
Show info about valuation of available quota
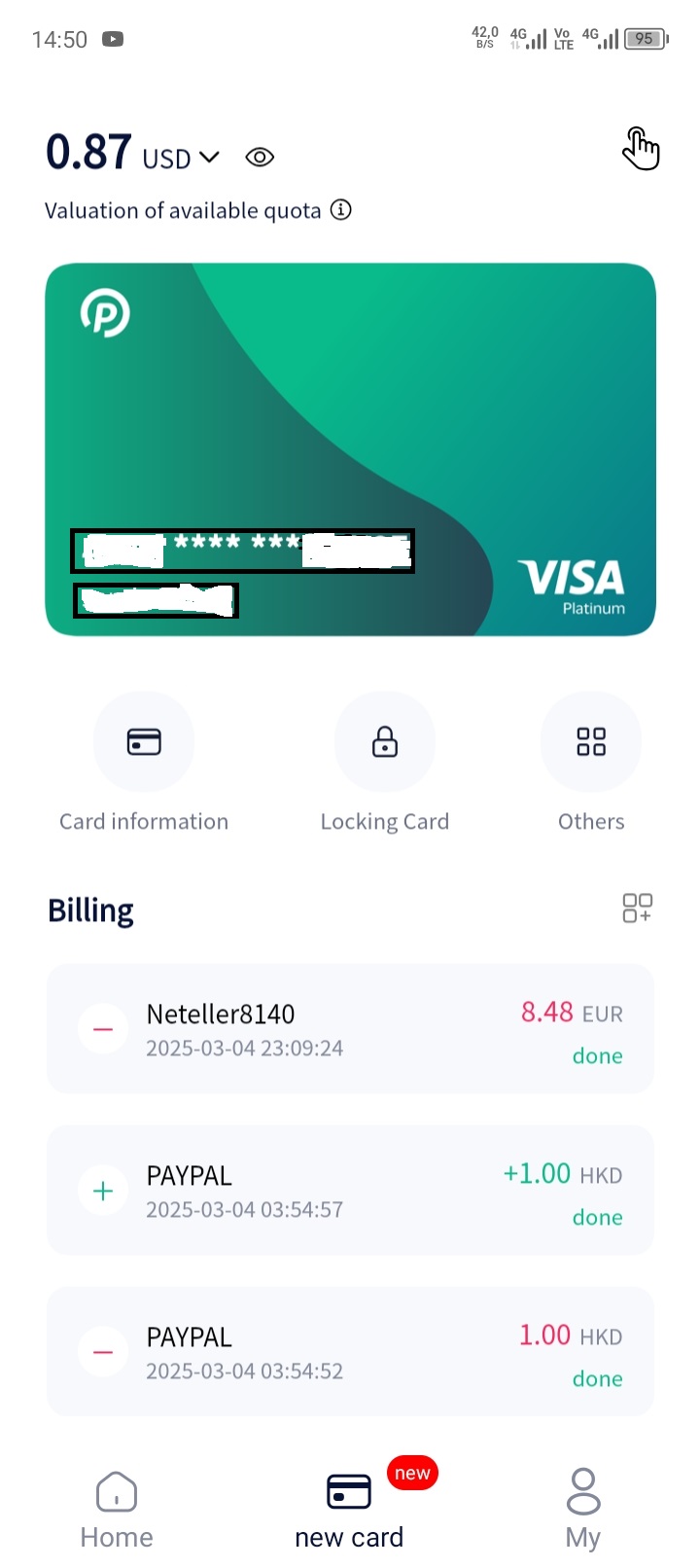(x=341, y=210)
